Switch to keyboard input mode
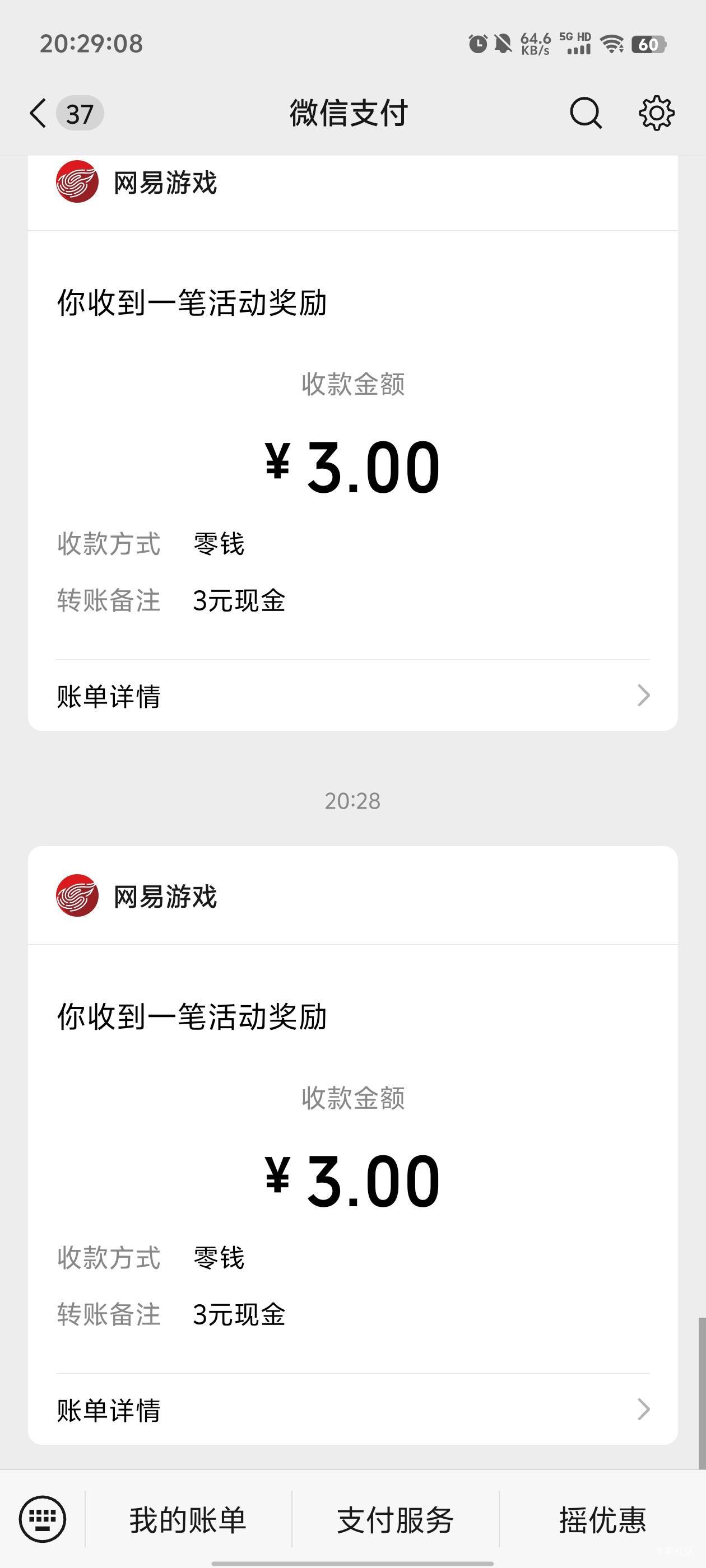 click(42, 1519)
